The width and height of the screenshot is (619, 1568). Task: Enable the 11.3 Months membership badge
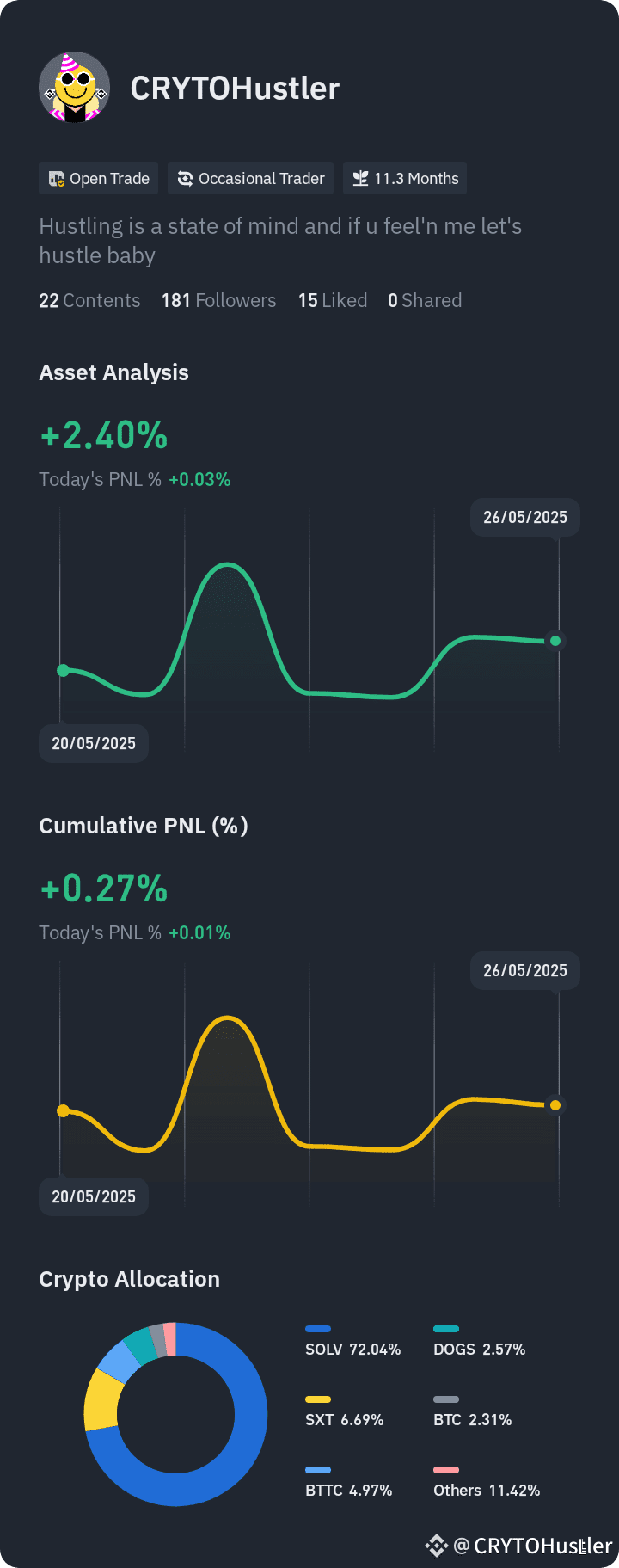click(x=404, y=178)
